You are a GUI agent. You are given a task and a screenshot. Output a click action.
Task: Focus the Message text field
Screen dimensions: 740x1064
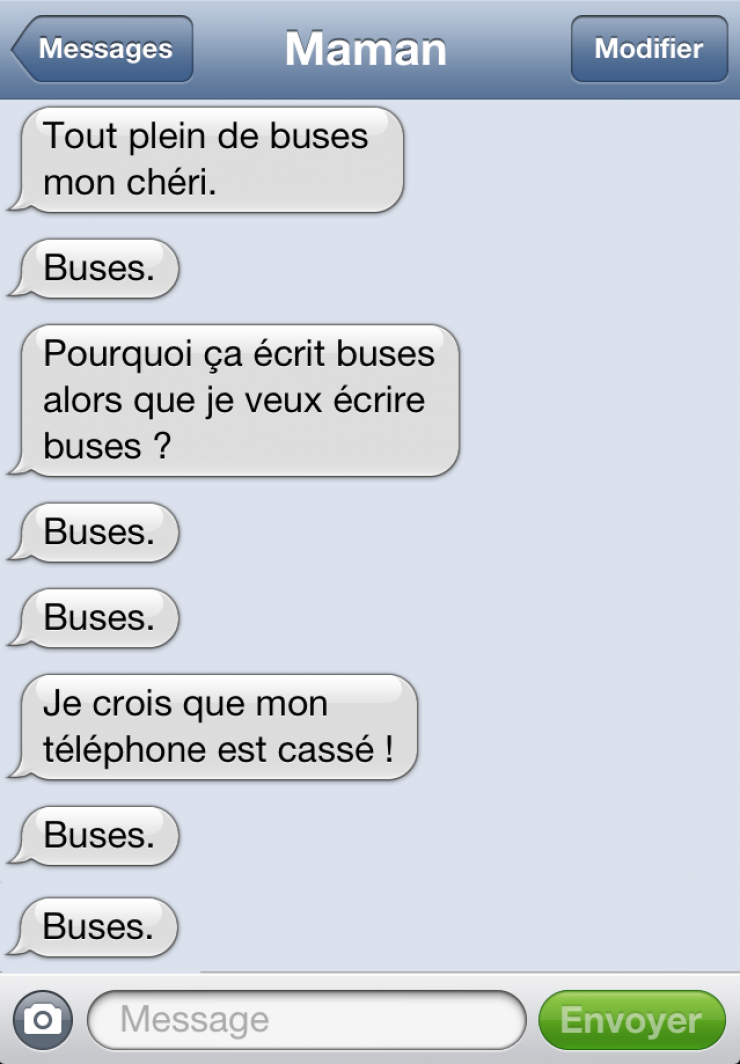[x=305, y=1020]
